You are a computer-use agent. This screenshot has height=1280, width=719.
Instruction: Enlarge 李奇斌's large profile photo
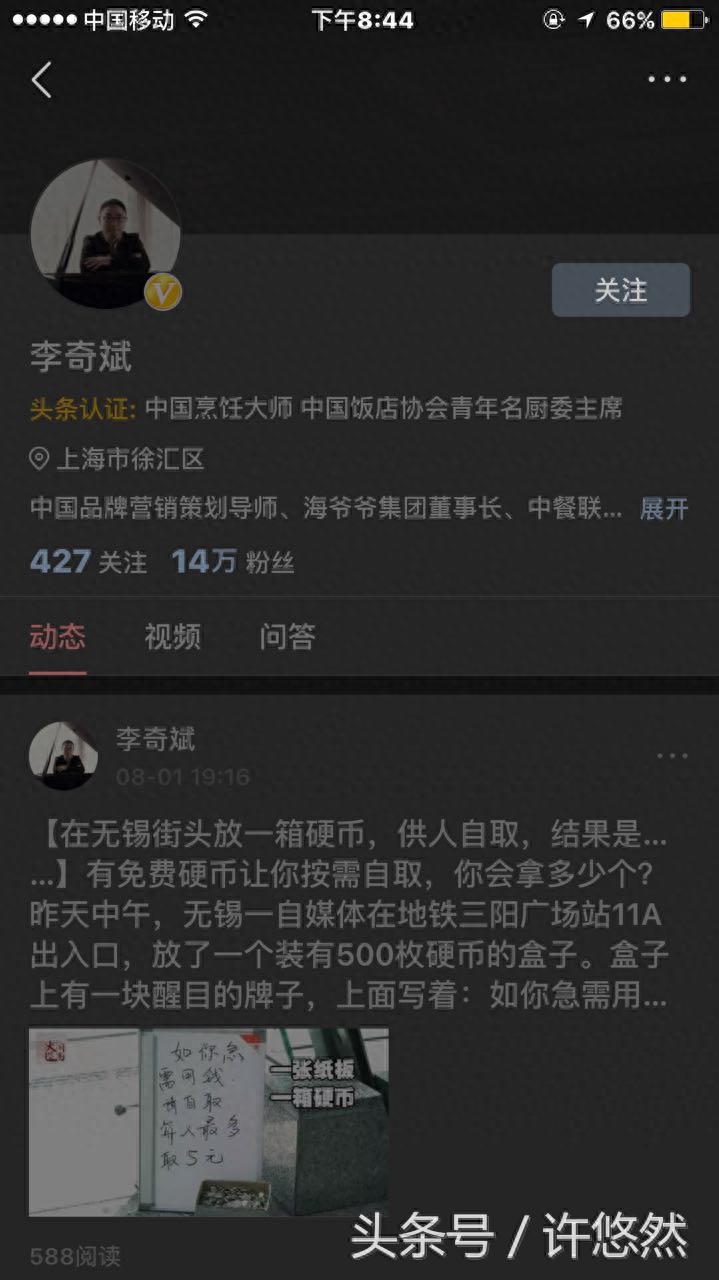105,233
